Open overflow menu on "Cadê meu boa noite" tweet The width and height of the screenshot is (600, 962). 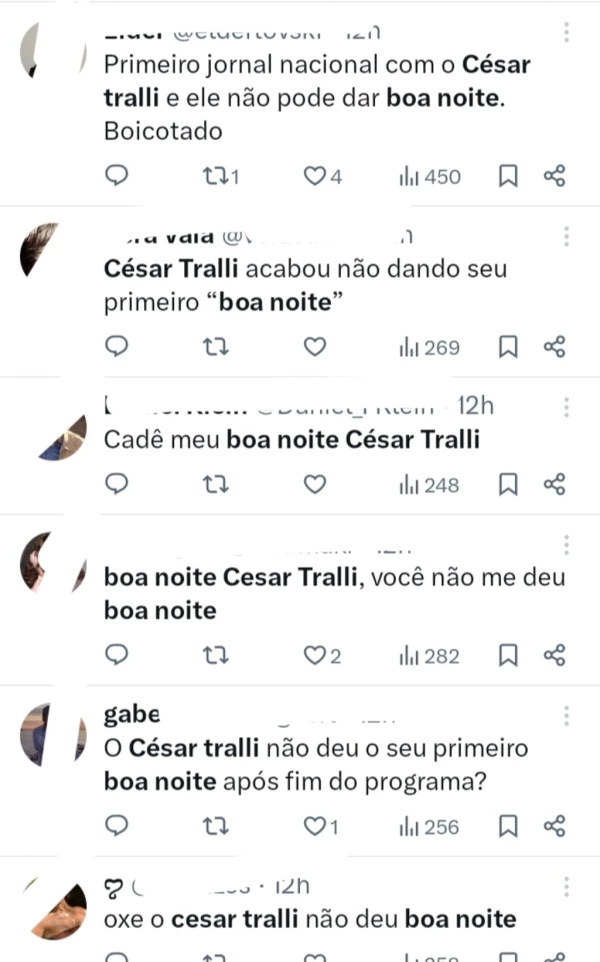click(566, 407)
